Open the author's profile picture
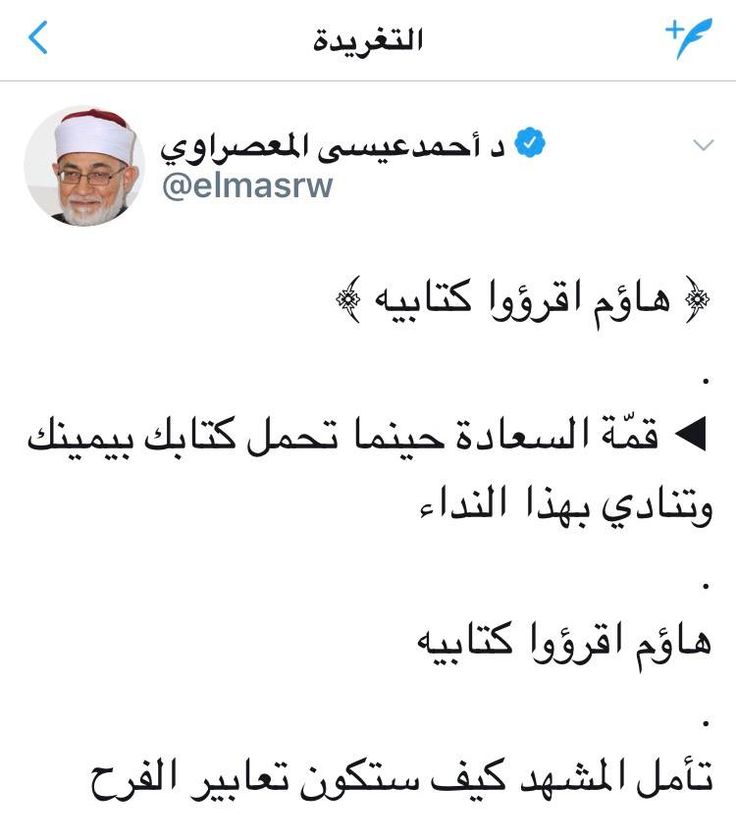Image resolution: width=736 pixels, height=840 pixels. coord(84,164)
